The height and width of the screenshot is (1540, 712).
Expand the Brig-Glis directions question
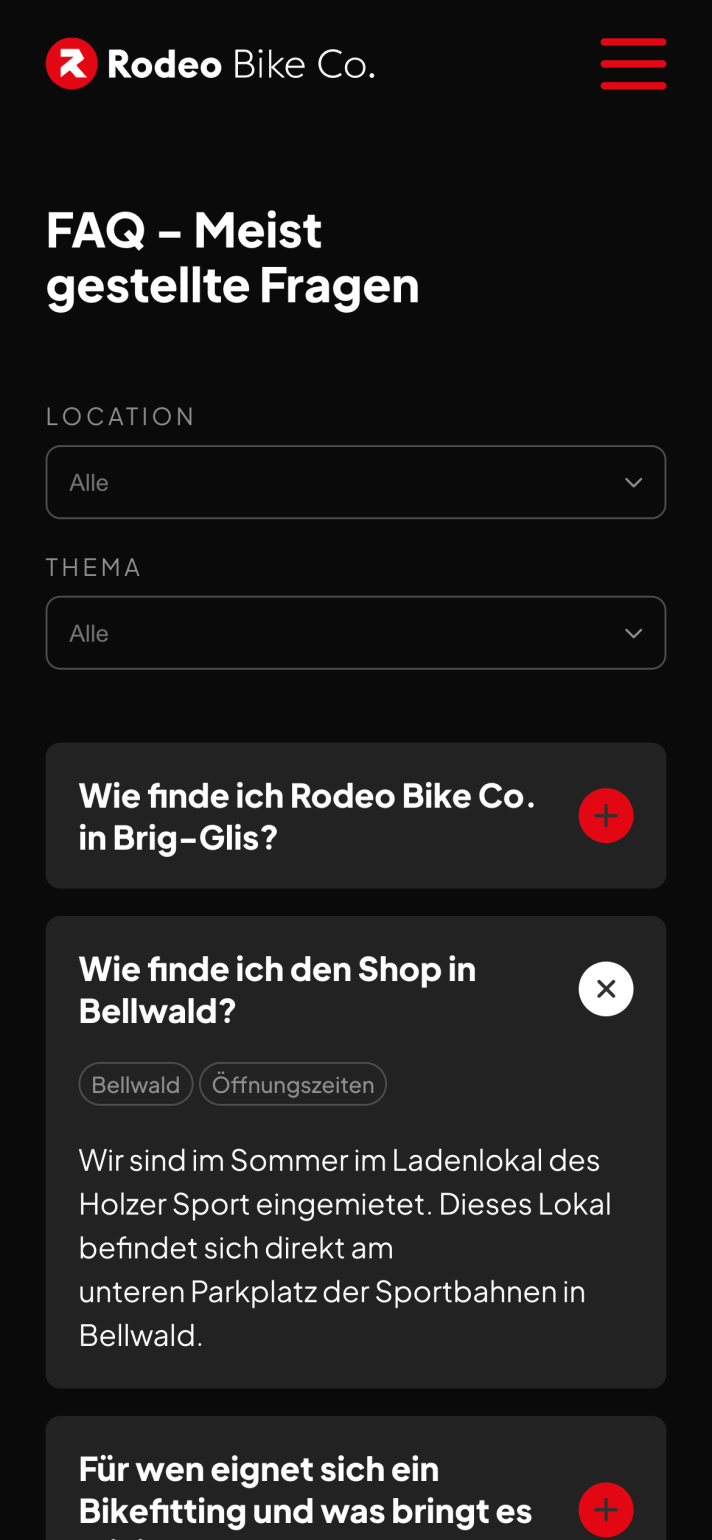(605, 816)
